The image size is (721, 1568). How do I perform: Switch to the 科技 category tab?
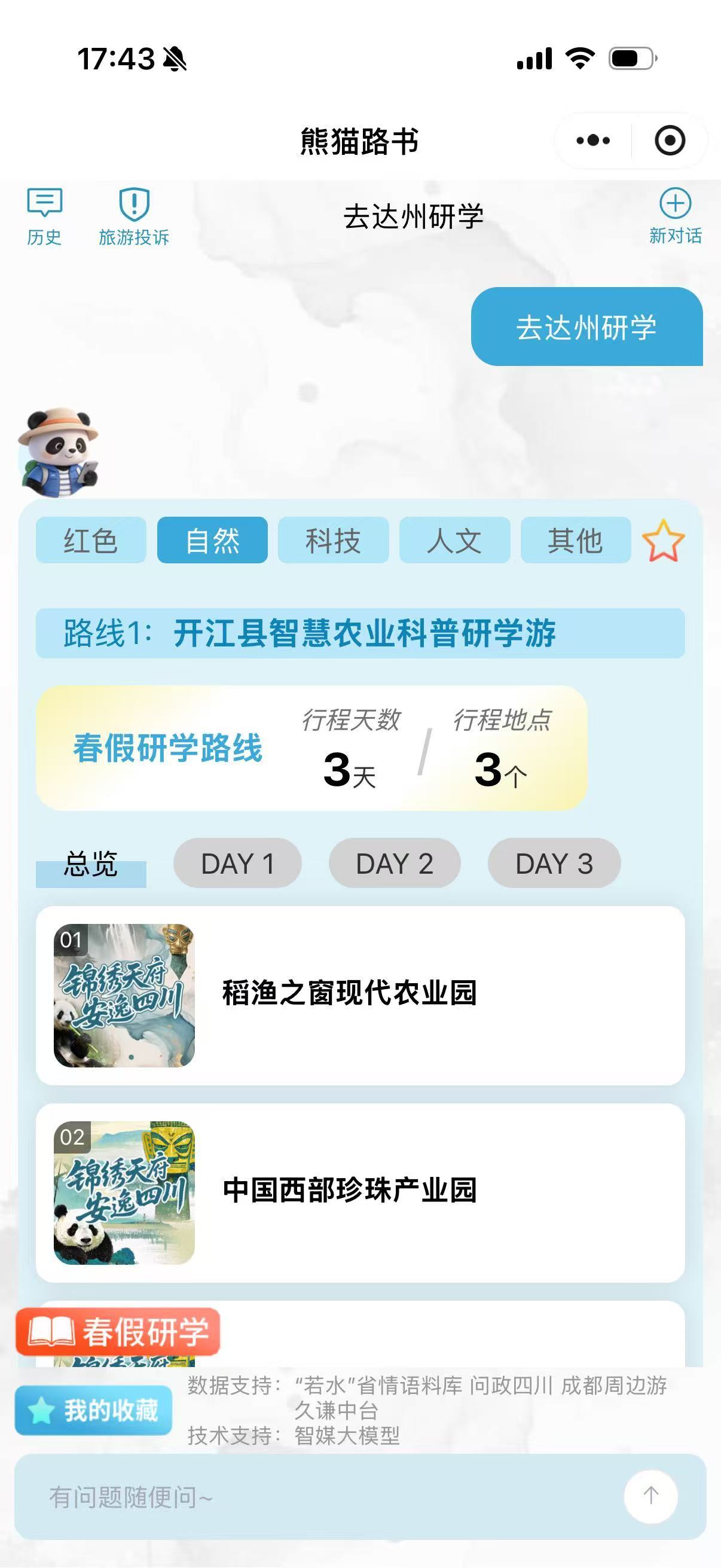click(333, 540)
